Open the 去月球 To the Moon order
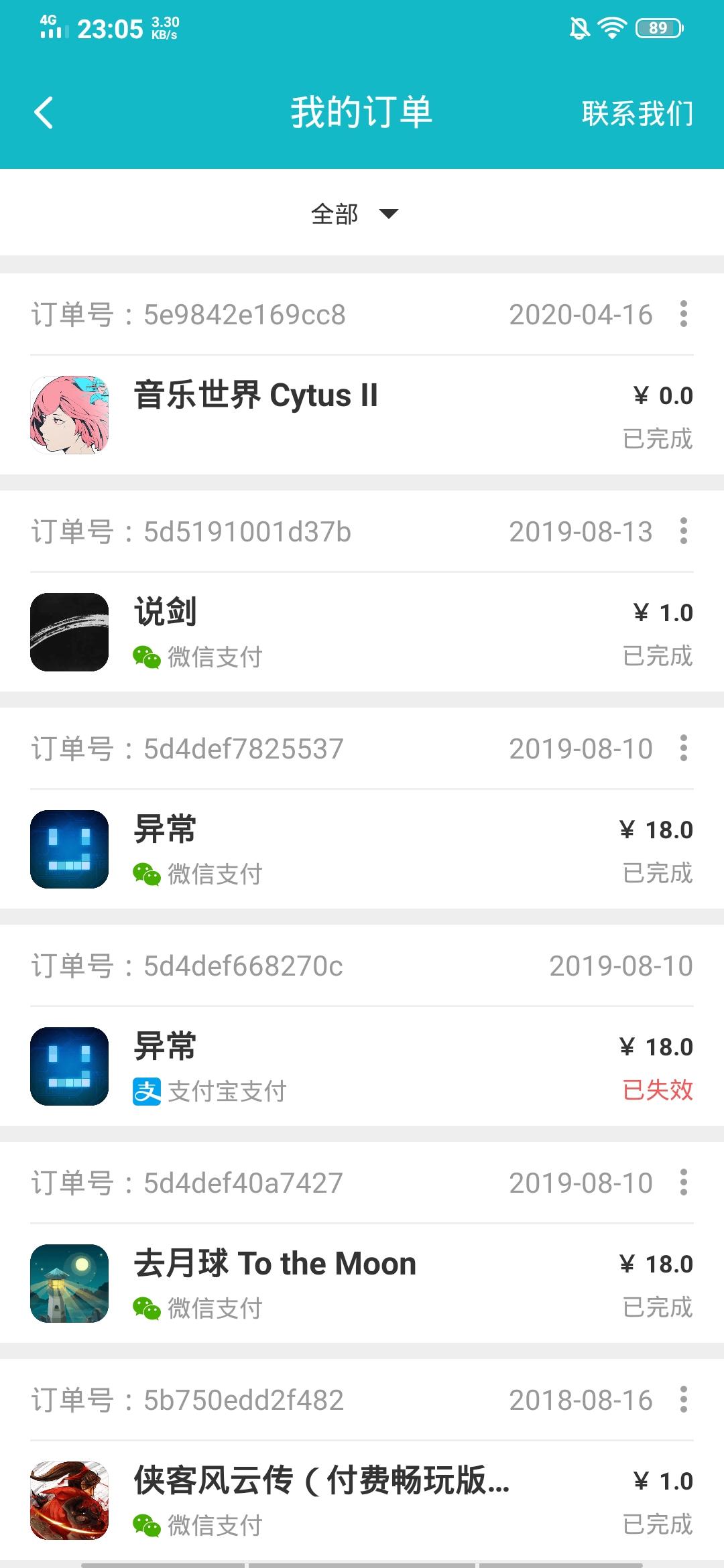724x1568 pixels. [362, 1283]
